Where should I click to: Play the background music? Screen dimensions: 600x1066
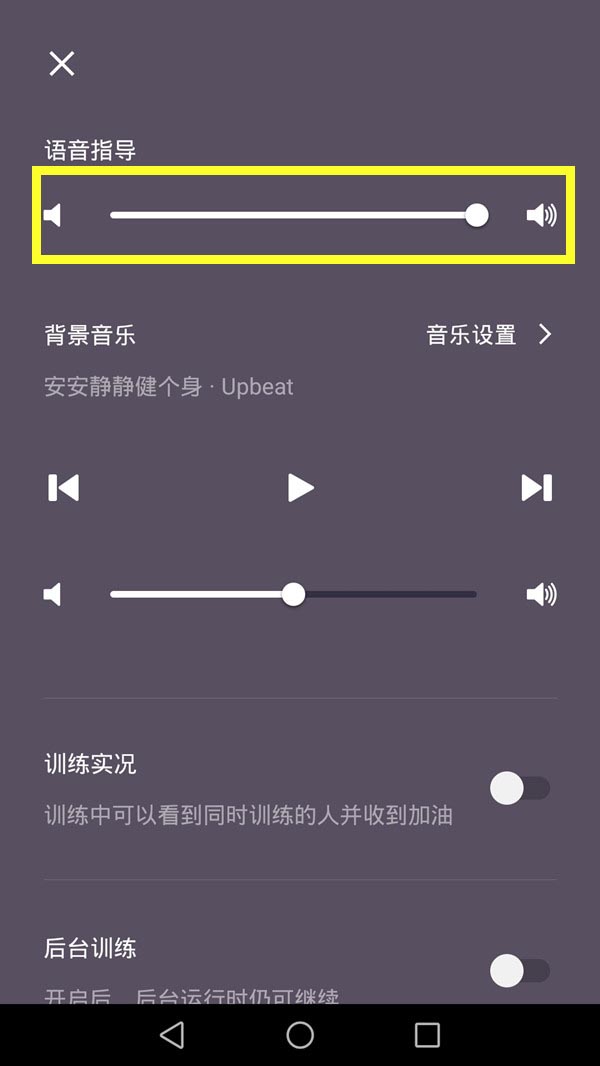[x=300, y=488]
